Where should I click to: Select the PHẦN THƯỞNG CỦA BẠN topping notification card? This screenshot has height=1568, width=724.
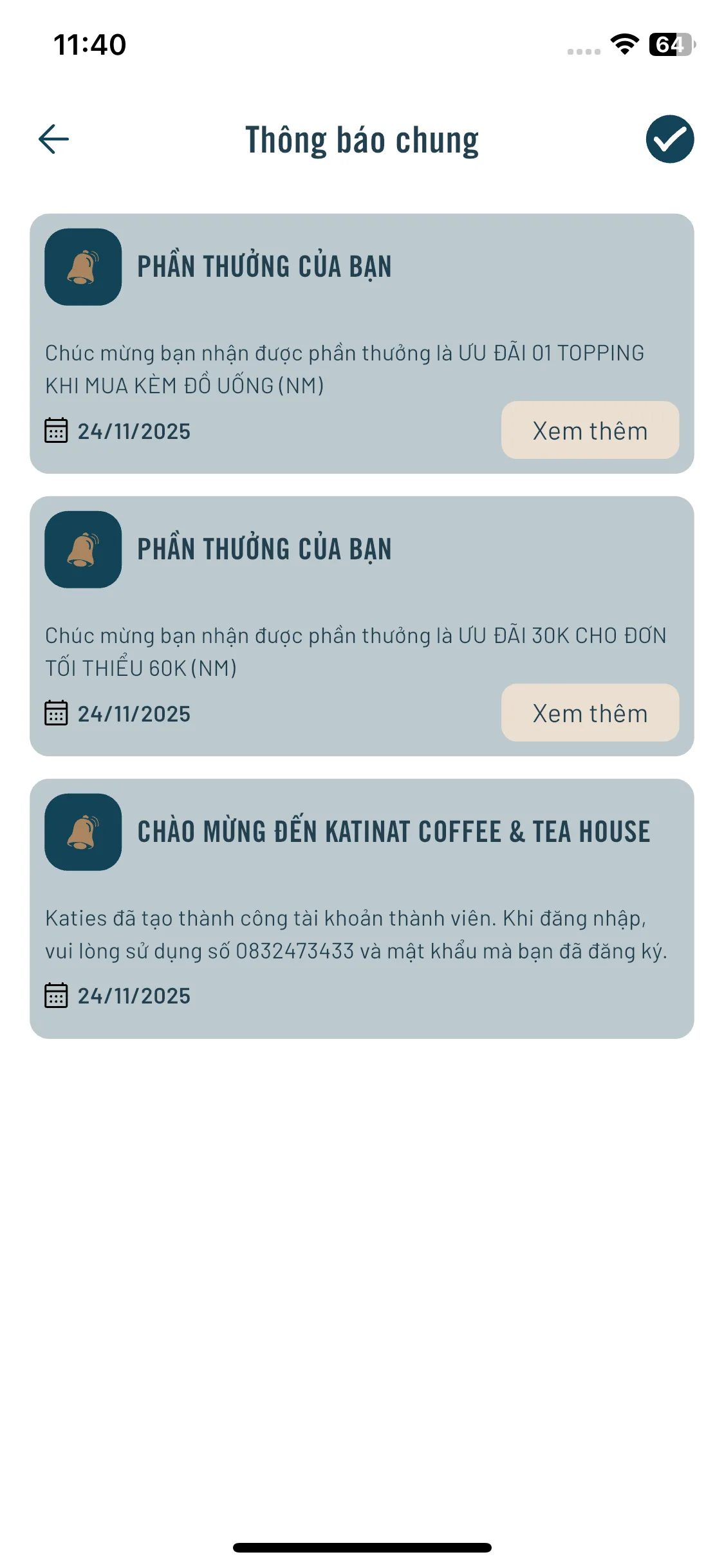click(362, 341)
